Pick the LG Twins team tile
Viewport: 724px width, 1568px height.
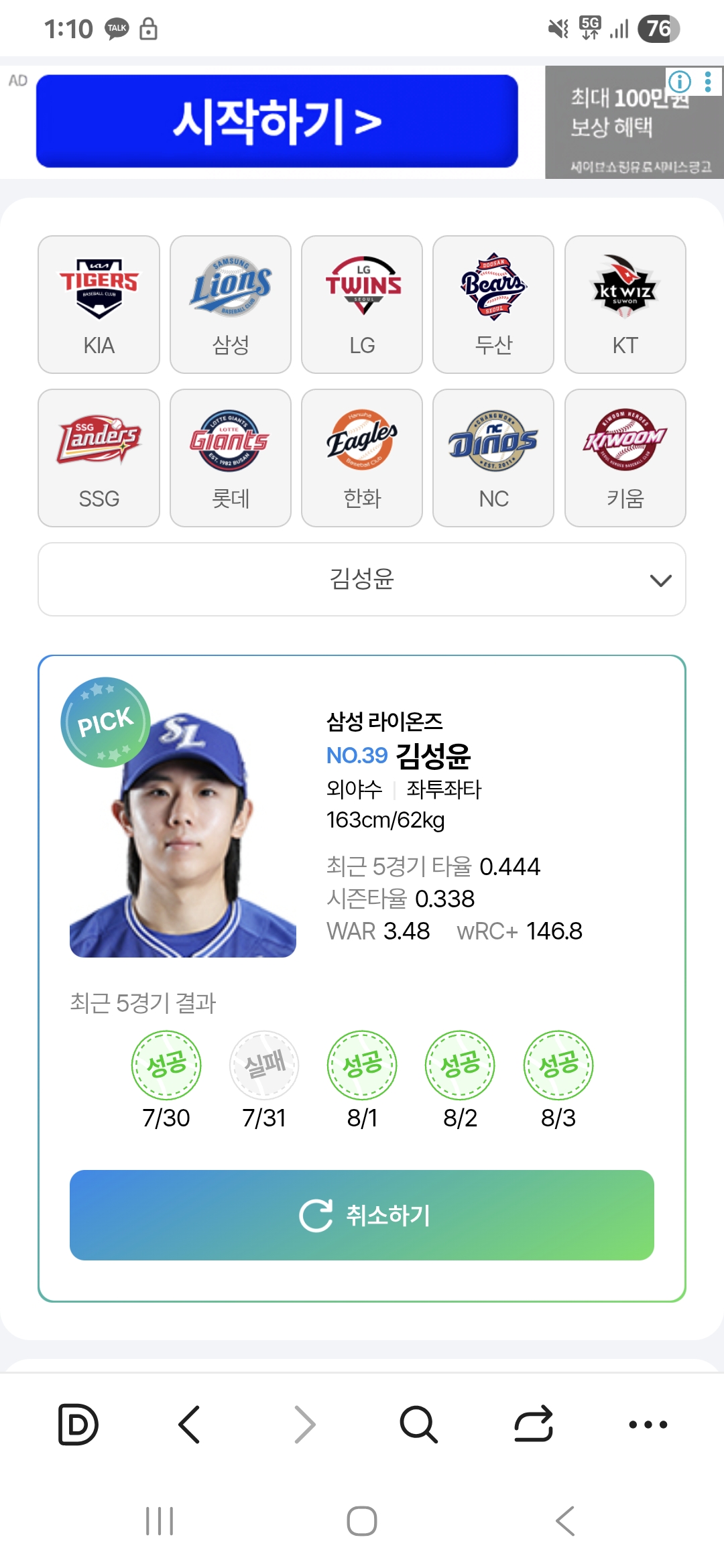(x=362, y=304)
